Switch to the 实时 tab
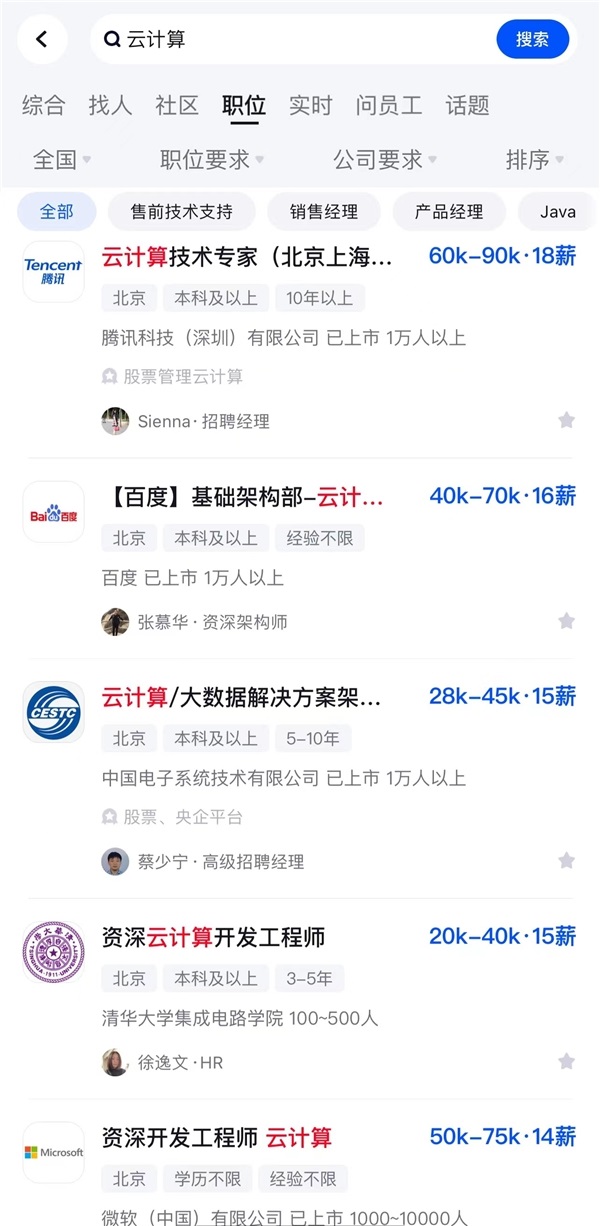Image resolution: width=600 pixels, height=1226 pixels. pos(310,105)
